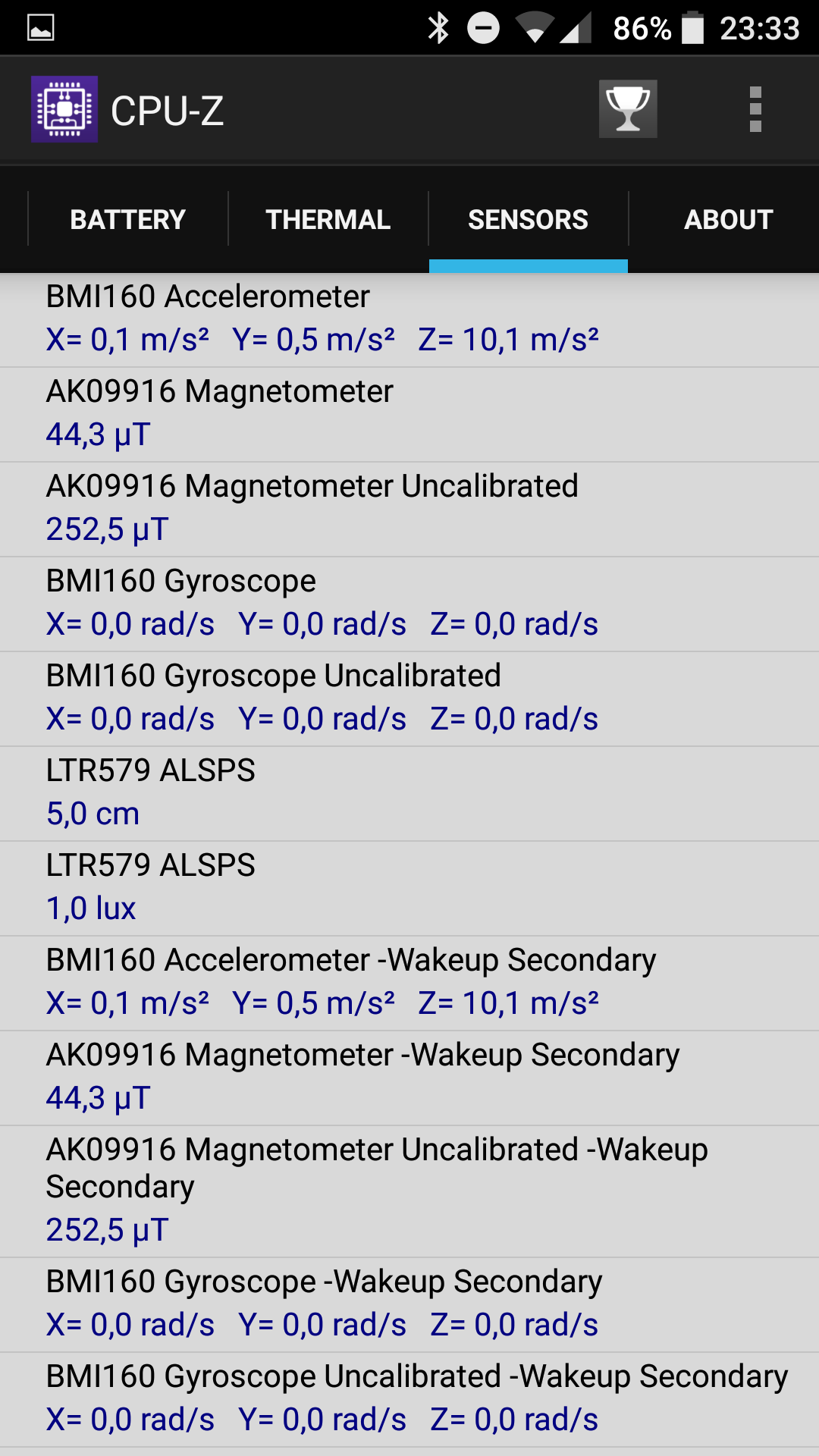The width and height of the screenshot is (819, 1456).
Task: Open the trophy icon in the app bar
Action: click(628, 109)
